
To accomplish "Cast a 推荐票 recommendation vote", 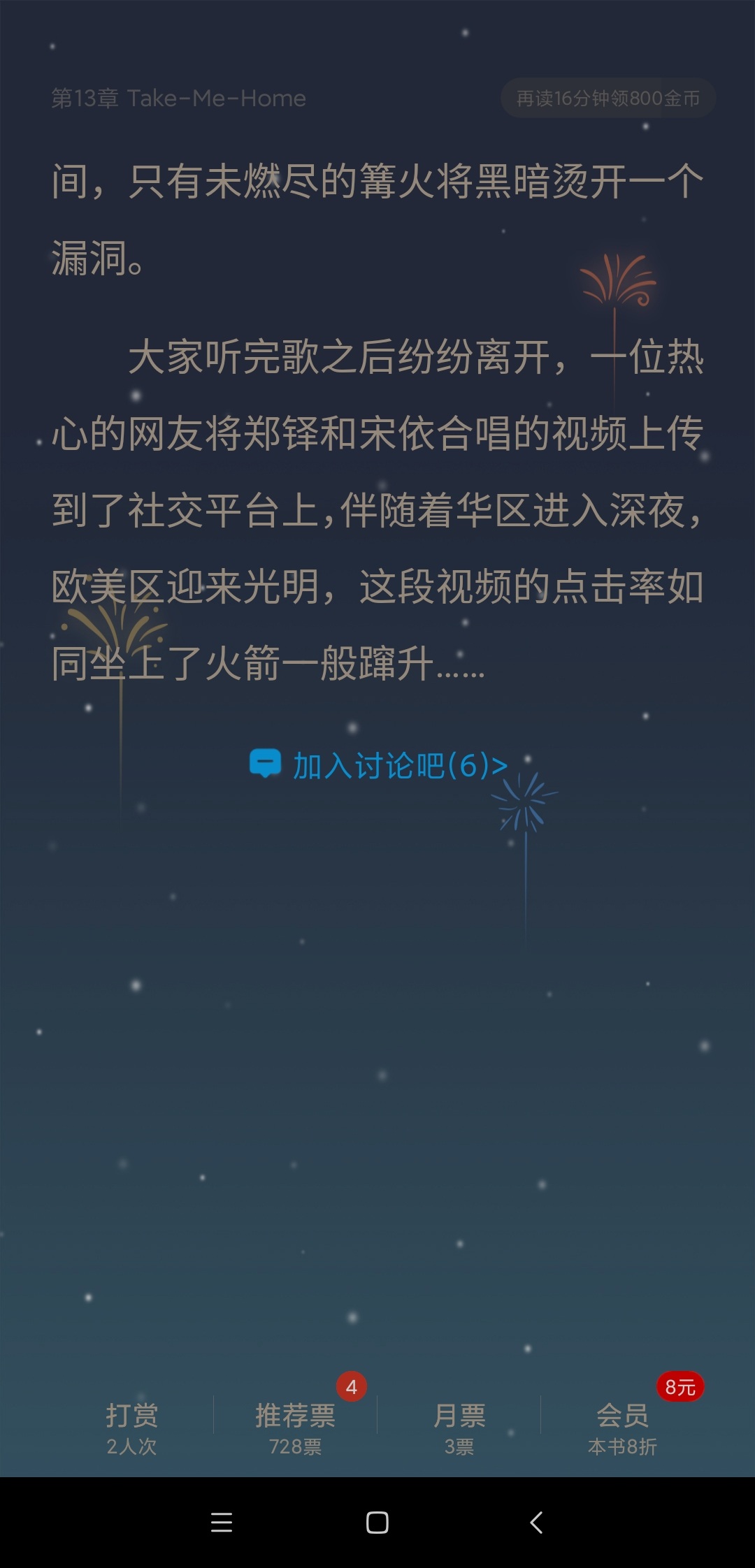I will pos(295,1428).
